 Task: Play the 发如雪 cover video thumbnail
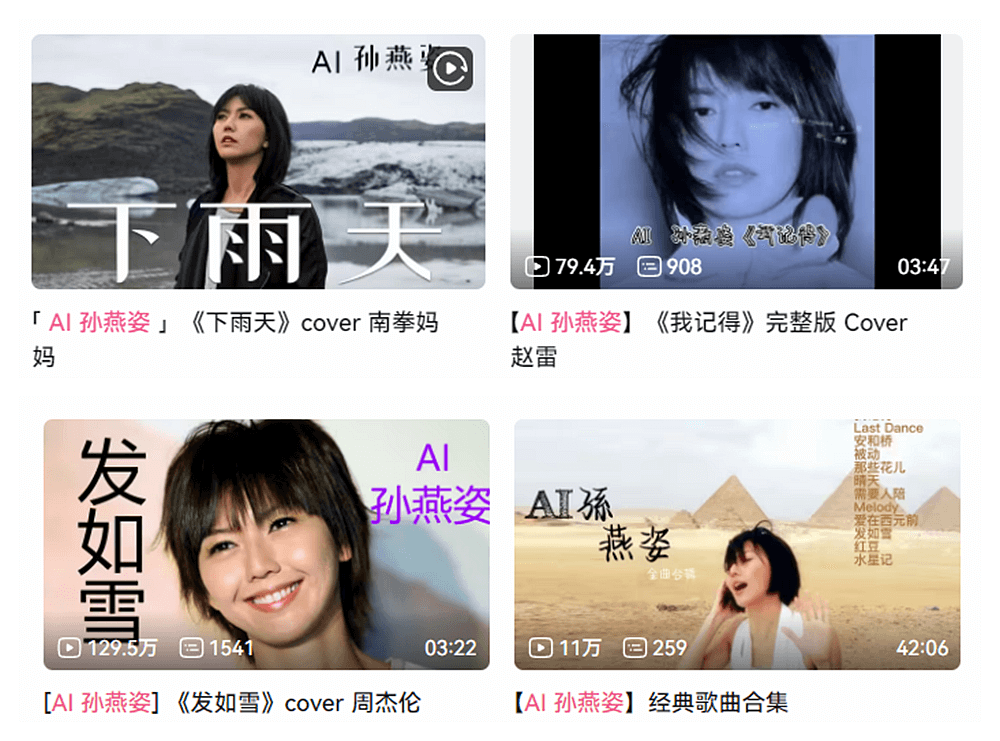266,544
